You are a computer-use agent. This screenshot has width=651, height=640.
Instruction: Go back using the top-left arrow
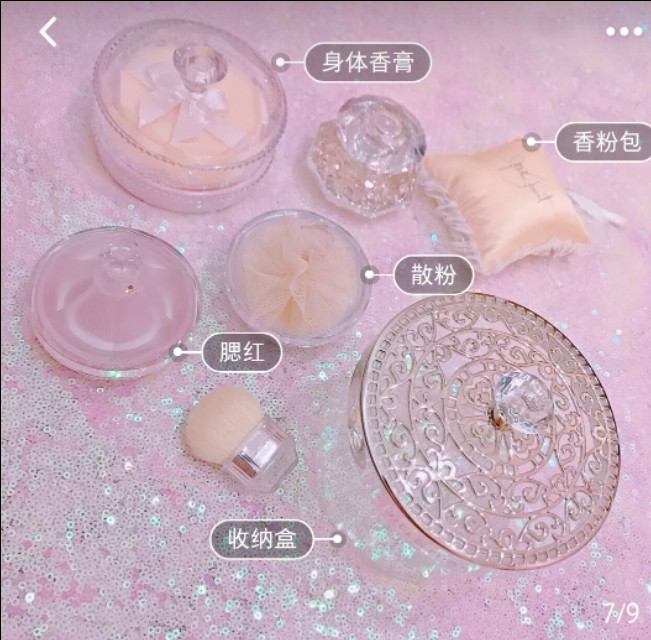click(49, 32)
